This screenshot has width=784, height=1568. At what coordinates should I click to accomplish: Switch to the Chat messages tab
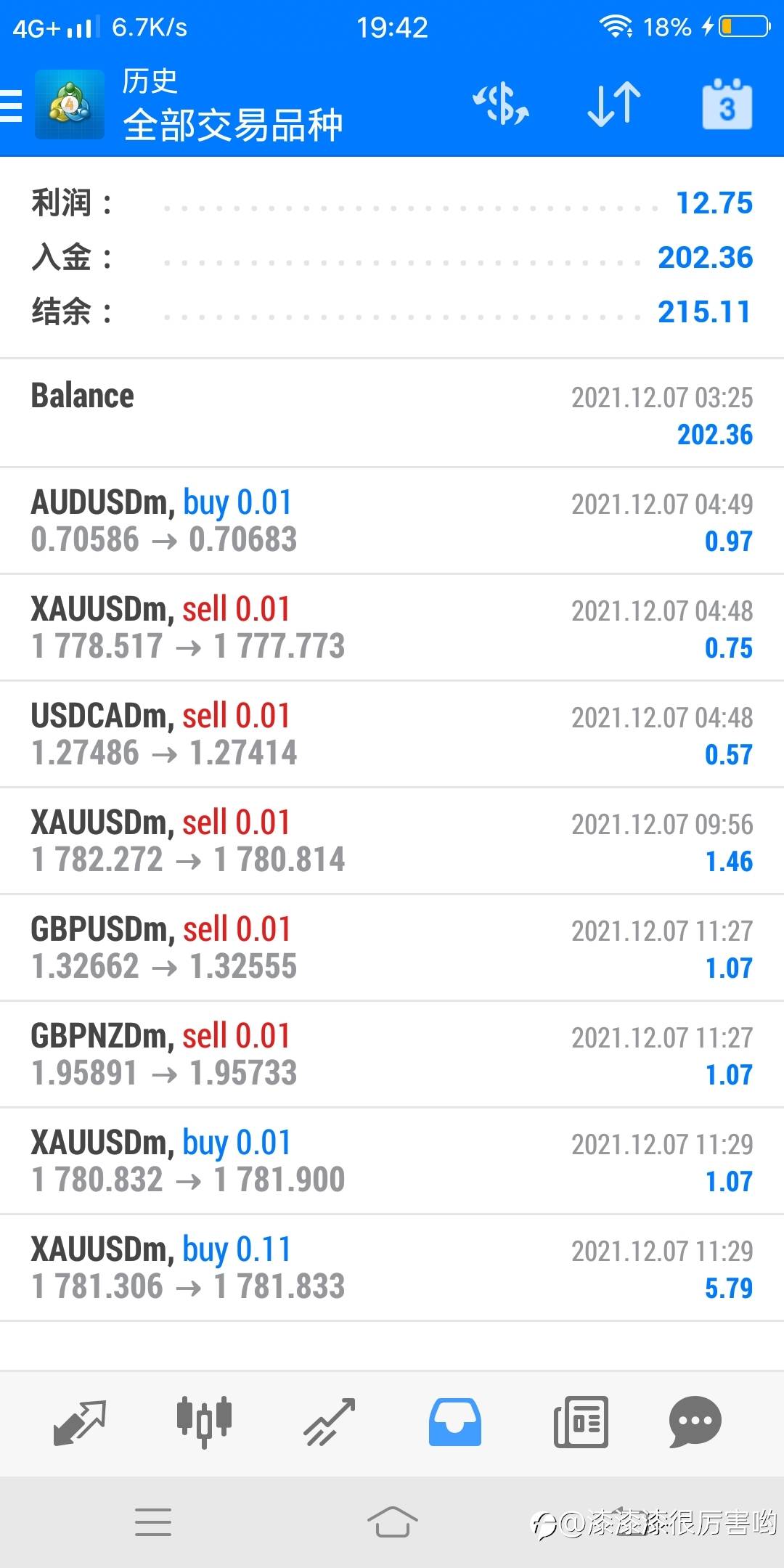coord(695,1422)
